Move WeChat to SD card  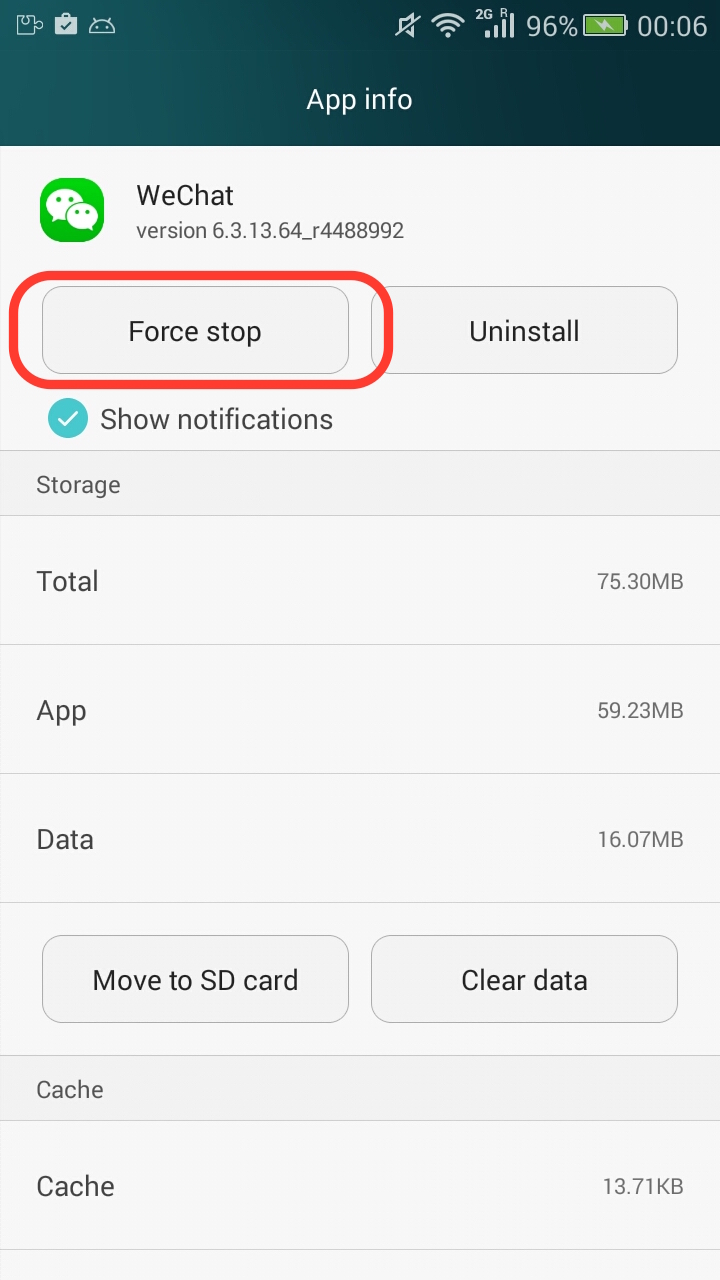pos(195,979)
